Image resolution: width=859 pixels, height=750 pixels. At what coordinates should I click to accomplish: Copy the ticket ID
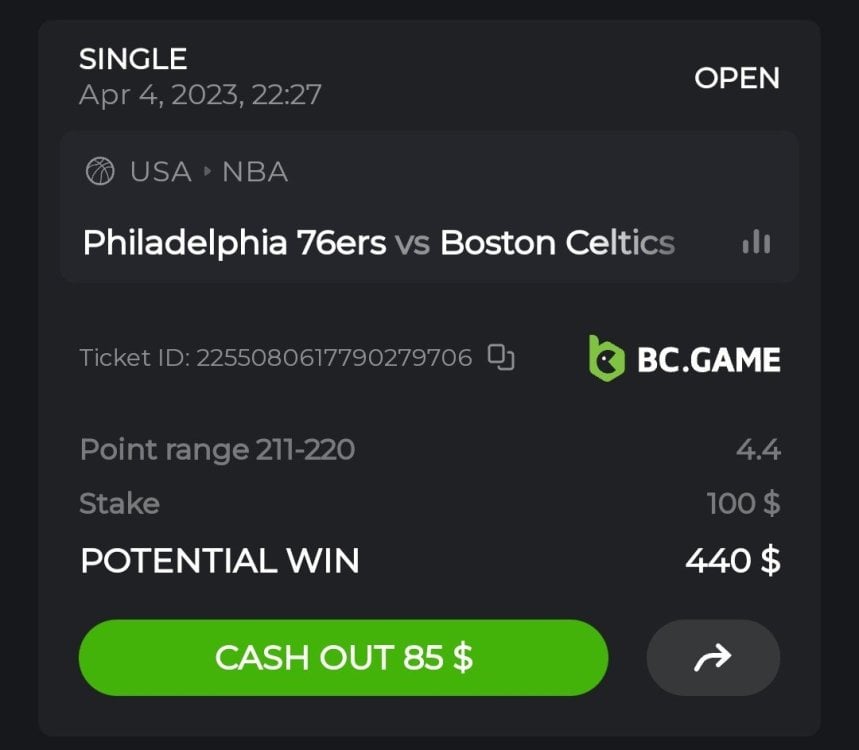pyautogui.click(x=501, y=357)
